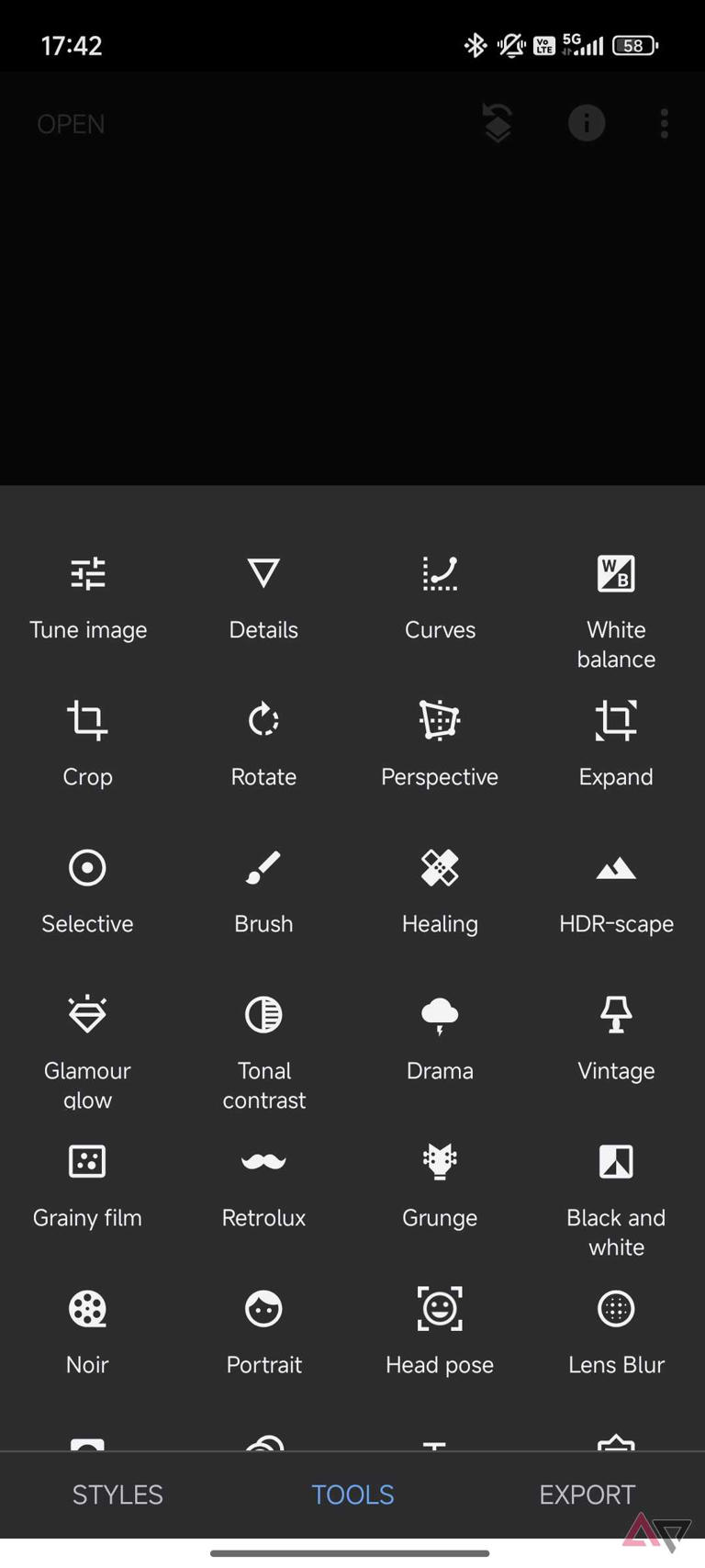Open the image info panel
This screenshot has height=1568, width=705.
(587, 123)
